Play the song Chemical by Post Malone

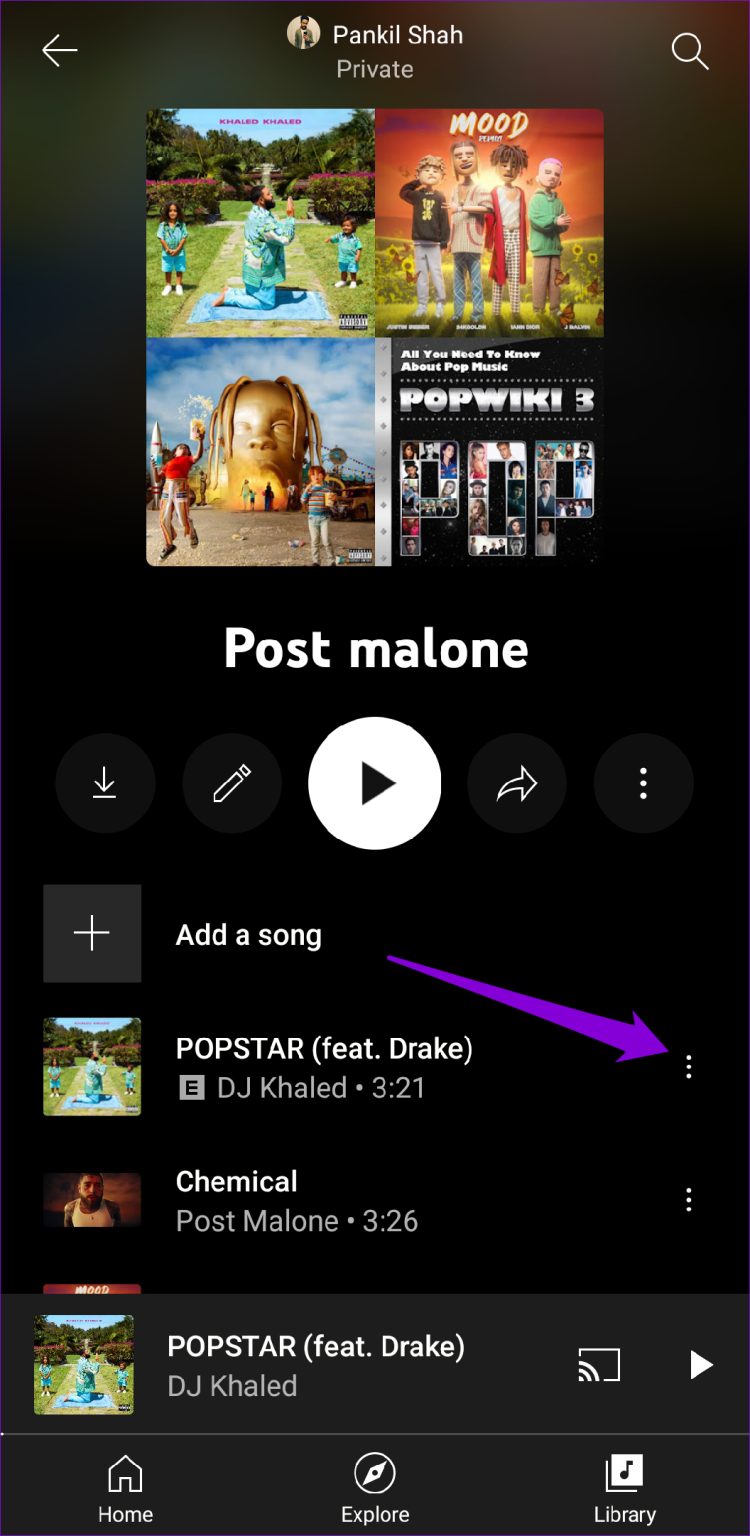300,1198
